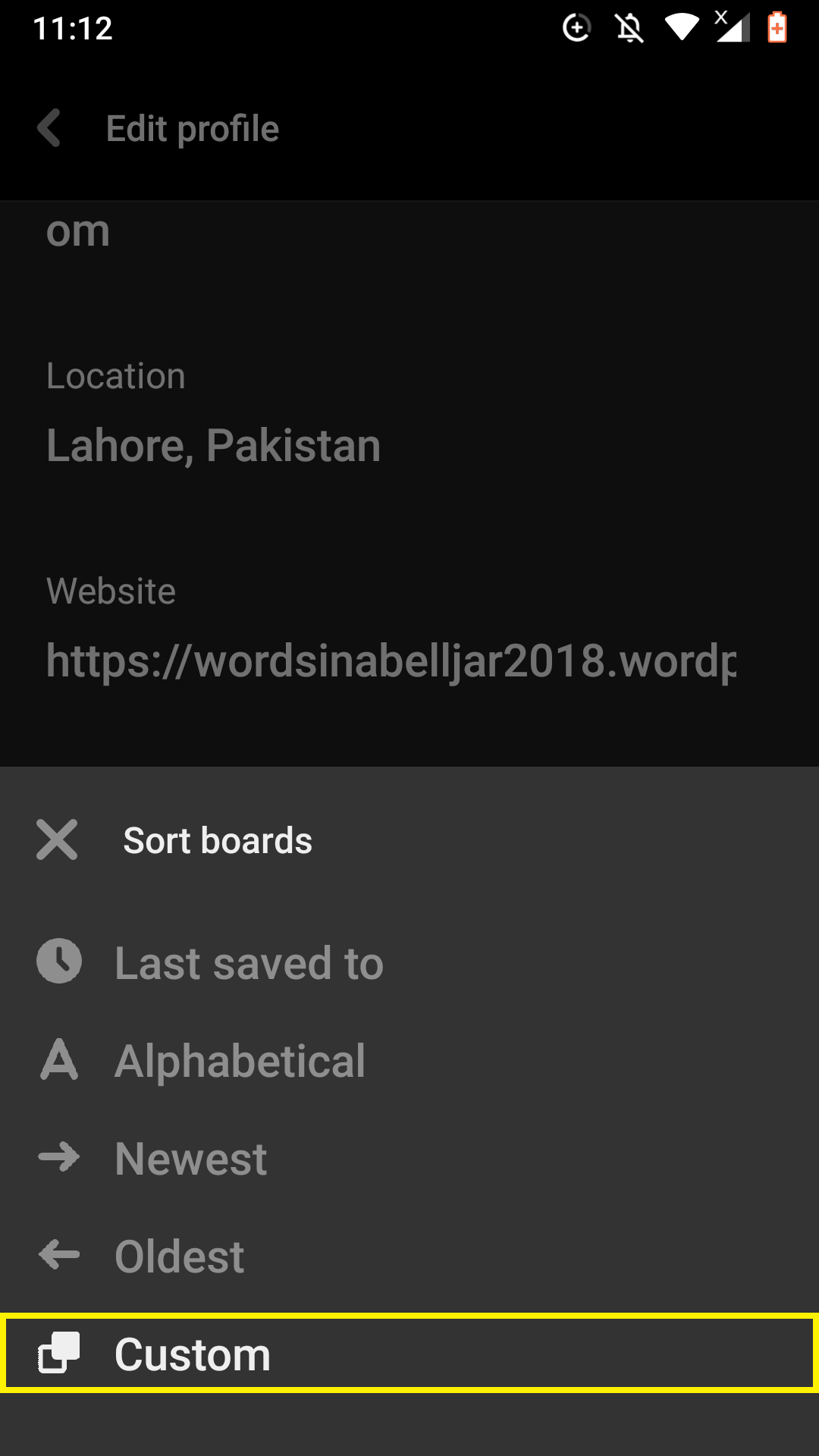The image size is (819, 1456).
Task: Go back from Edit profile
Action: point(50,128)
